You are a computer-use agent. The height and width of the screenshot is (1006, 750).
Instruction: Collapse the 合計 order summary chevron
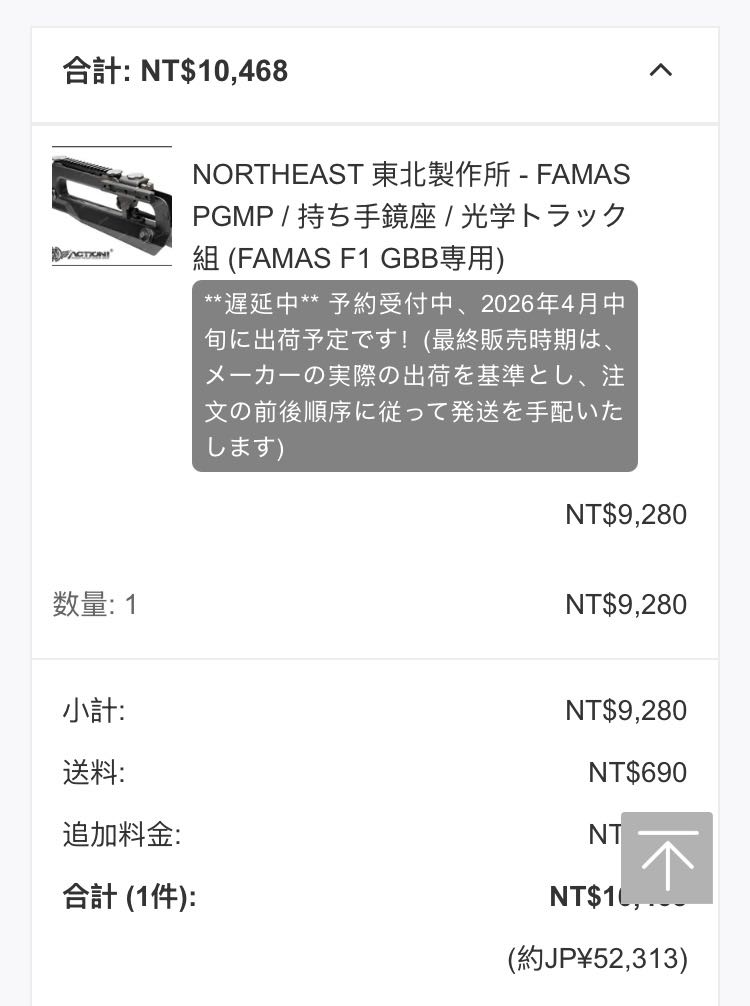(660, 70)
